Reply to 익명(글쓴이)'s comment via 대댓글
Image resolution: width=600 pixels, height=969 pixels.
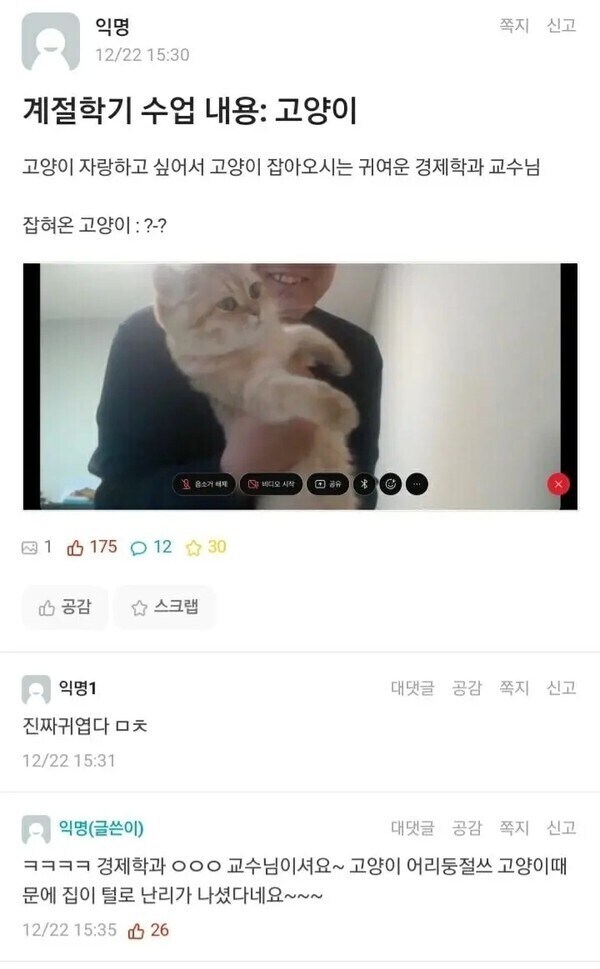[412, 828]
